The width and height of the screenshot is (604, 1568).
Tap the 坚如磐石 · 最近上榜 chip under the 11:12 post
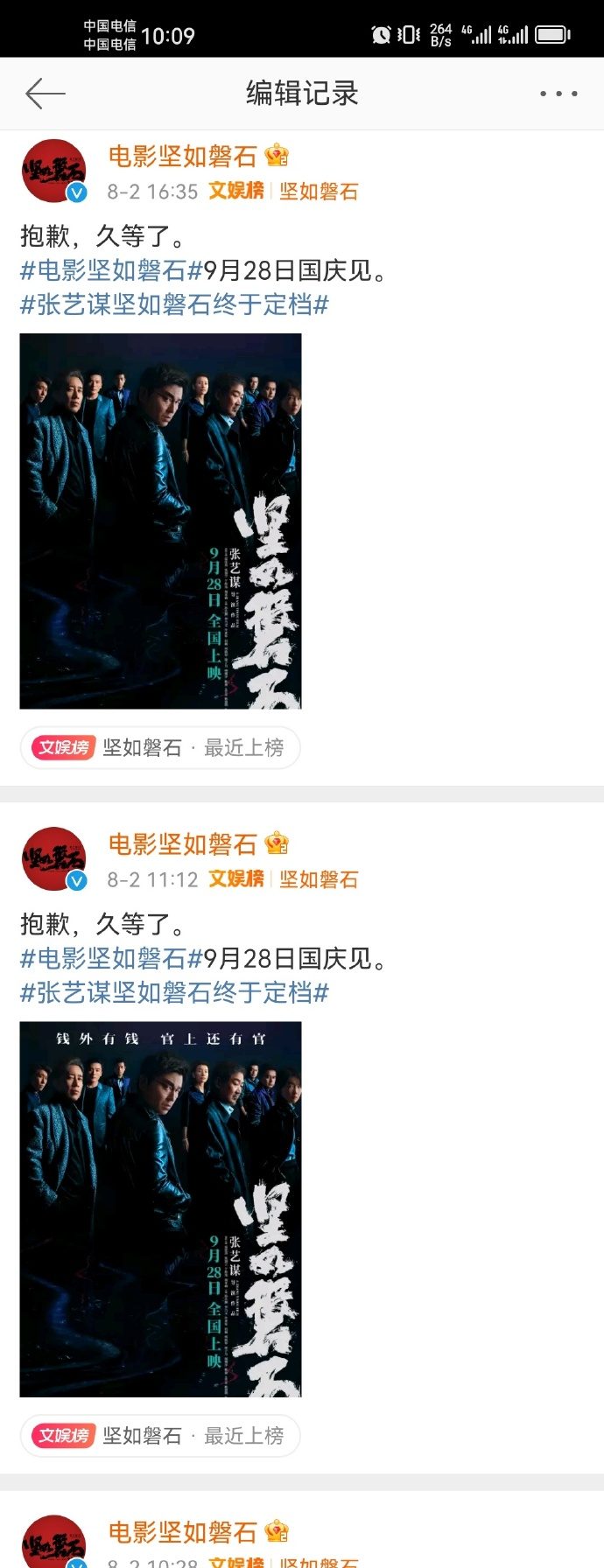[x=160, y=1435]
